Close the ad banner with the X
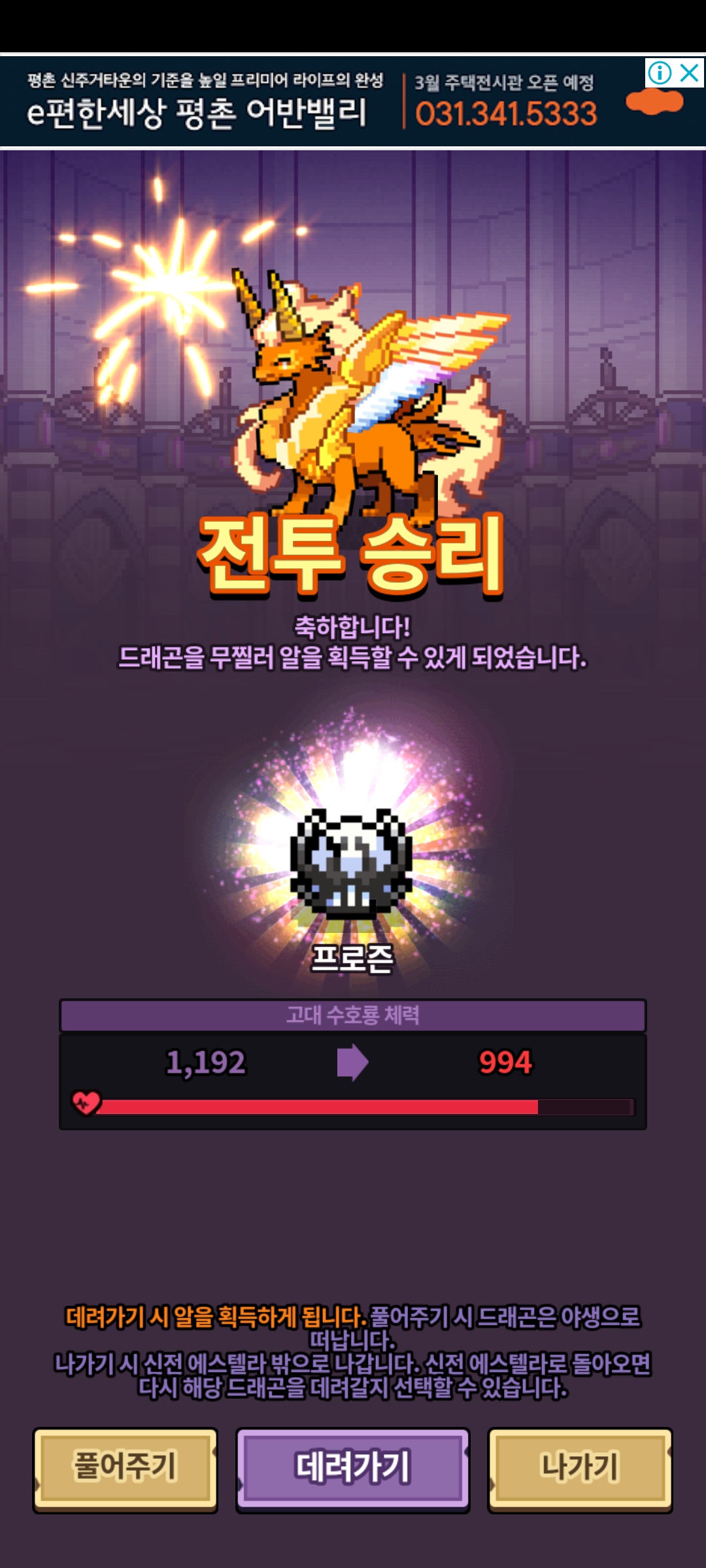Viewport: 706px width, 1568px height. coord(689,73)
